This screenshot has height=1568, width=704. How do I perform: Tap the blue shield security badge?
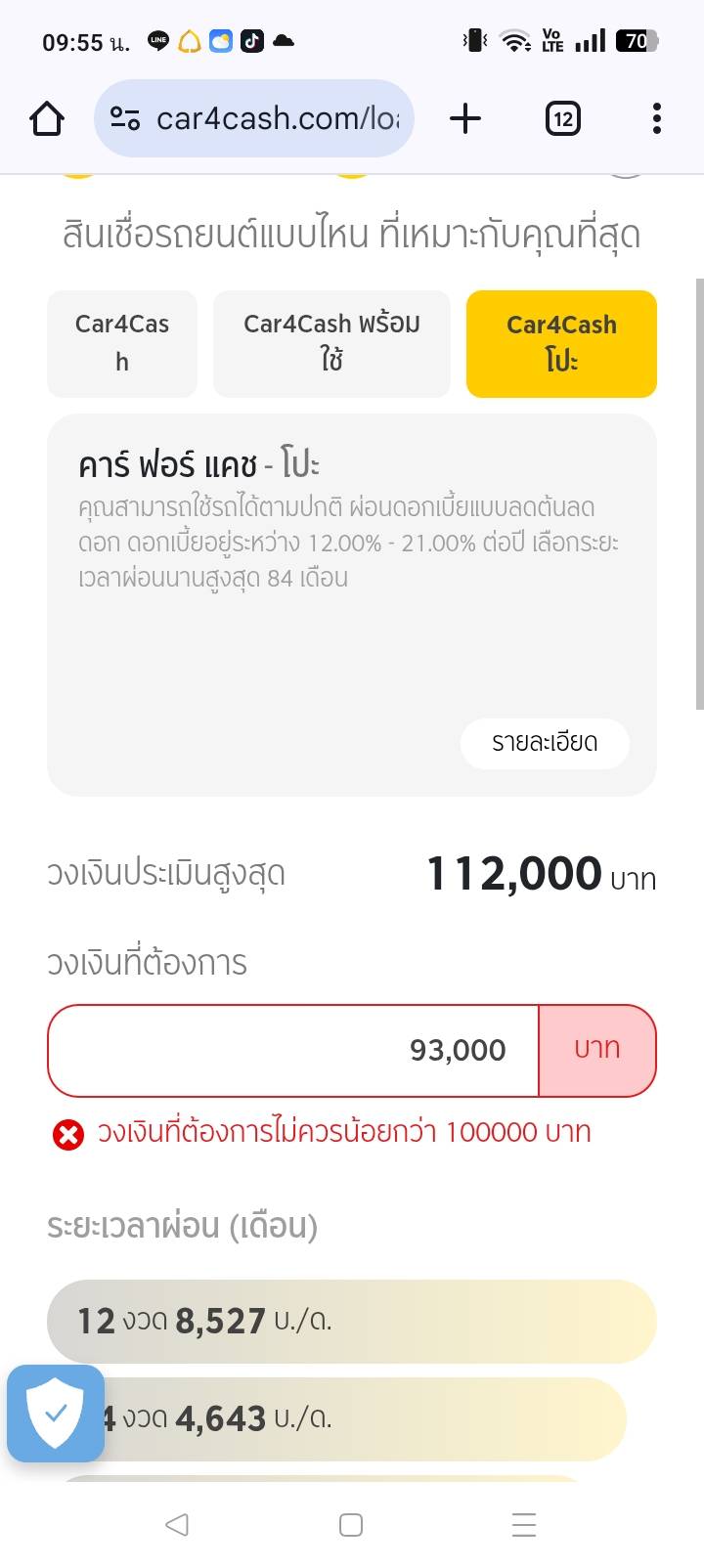point(56,1413)
